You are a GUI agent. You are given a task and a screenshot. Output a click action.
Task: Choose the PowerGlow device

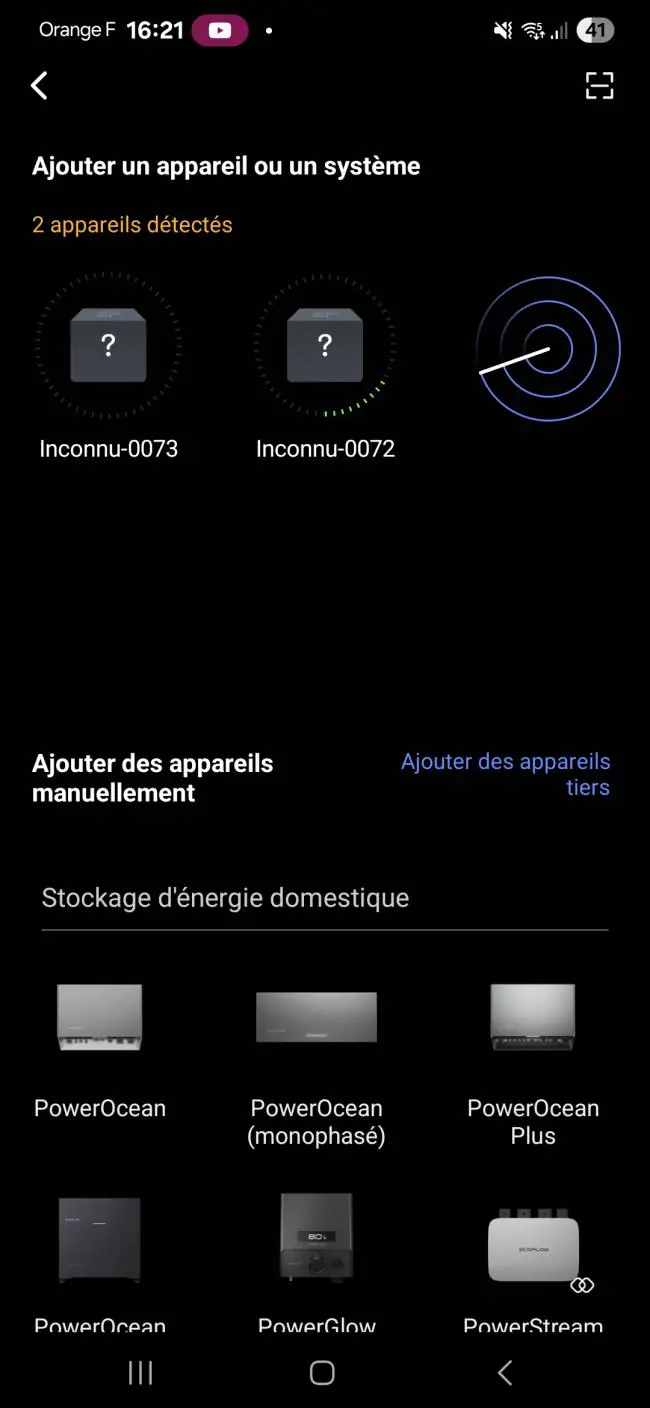point(317,1262)
